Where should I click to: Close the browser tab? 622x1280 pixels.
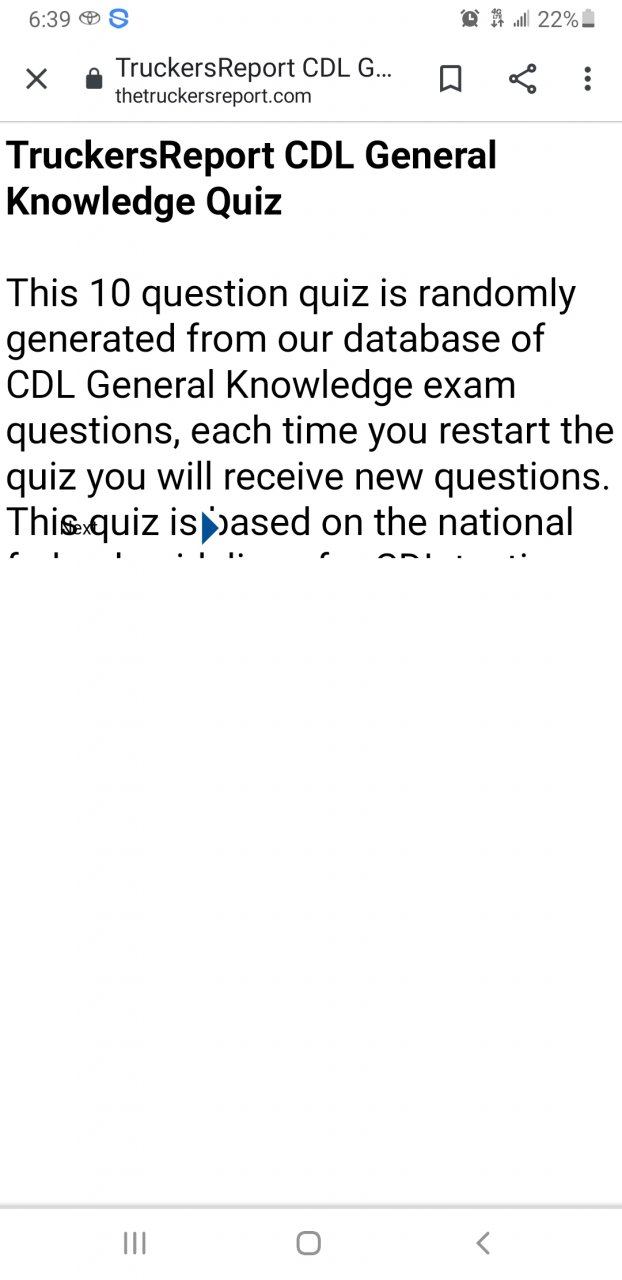(36, 80)
